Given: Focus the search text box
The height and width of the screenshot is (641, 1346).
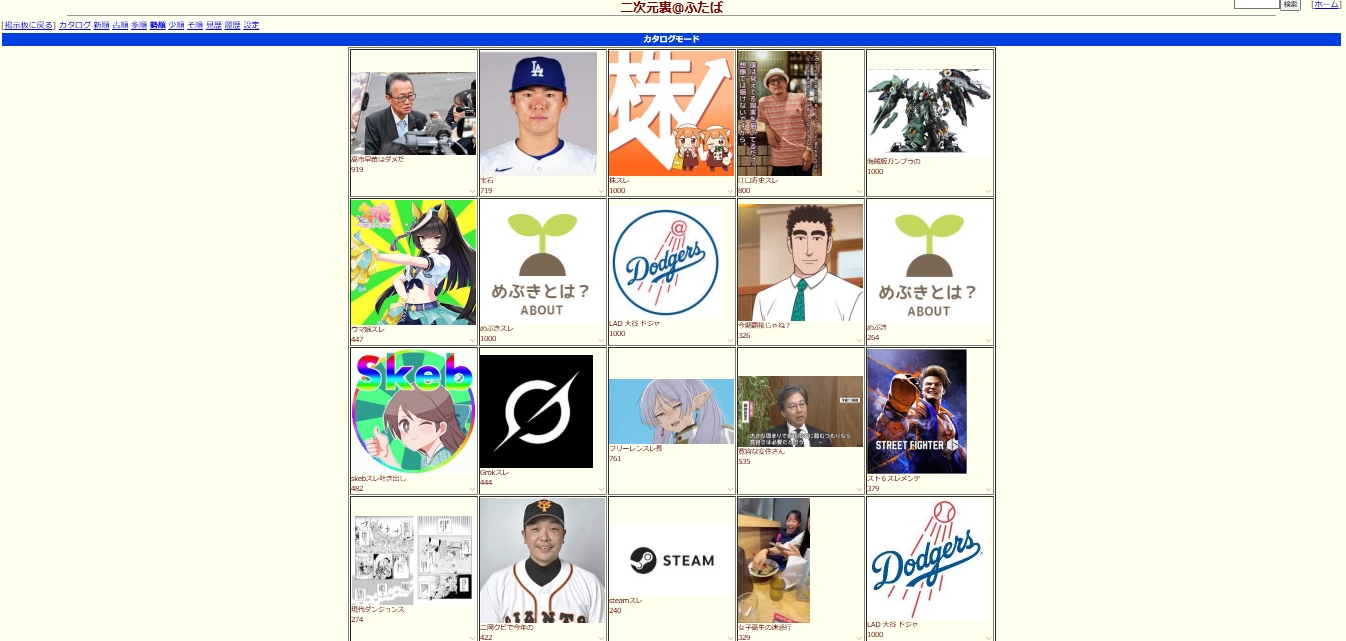Looking at the screenshot, I should click(1256, 4).
